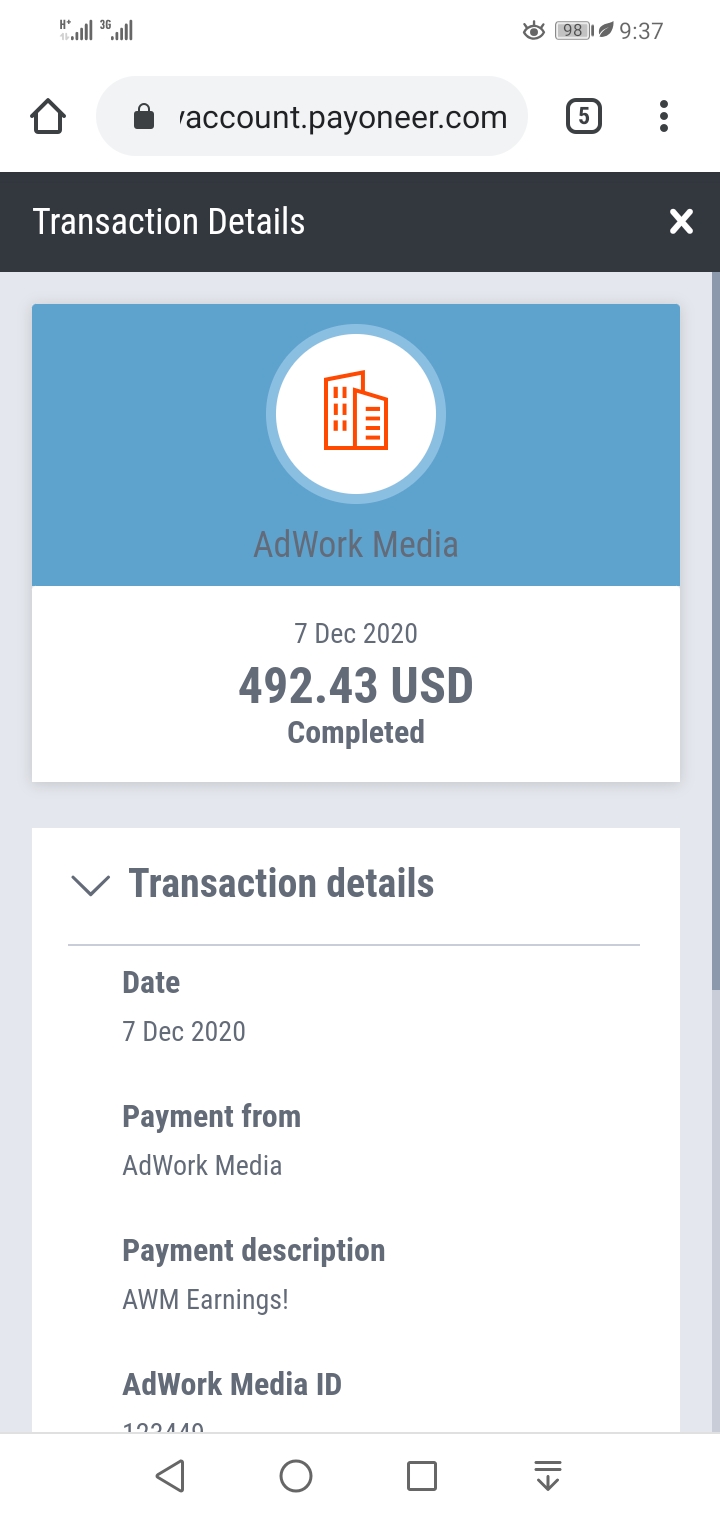720x1520 pixels.
Task: Close the Transaction Details panel
Action: point(681,222)
